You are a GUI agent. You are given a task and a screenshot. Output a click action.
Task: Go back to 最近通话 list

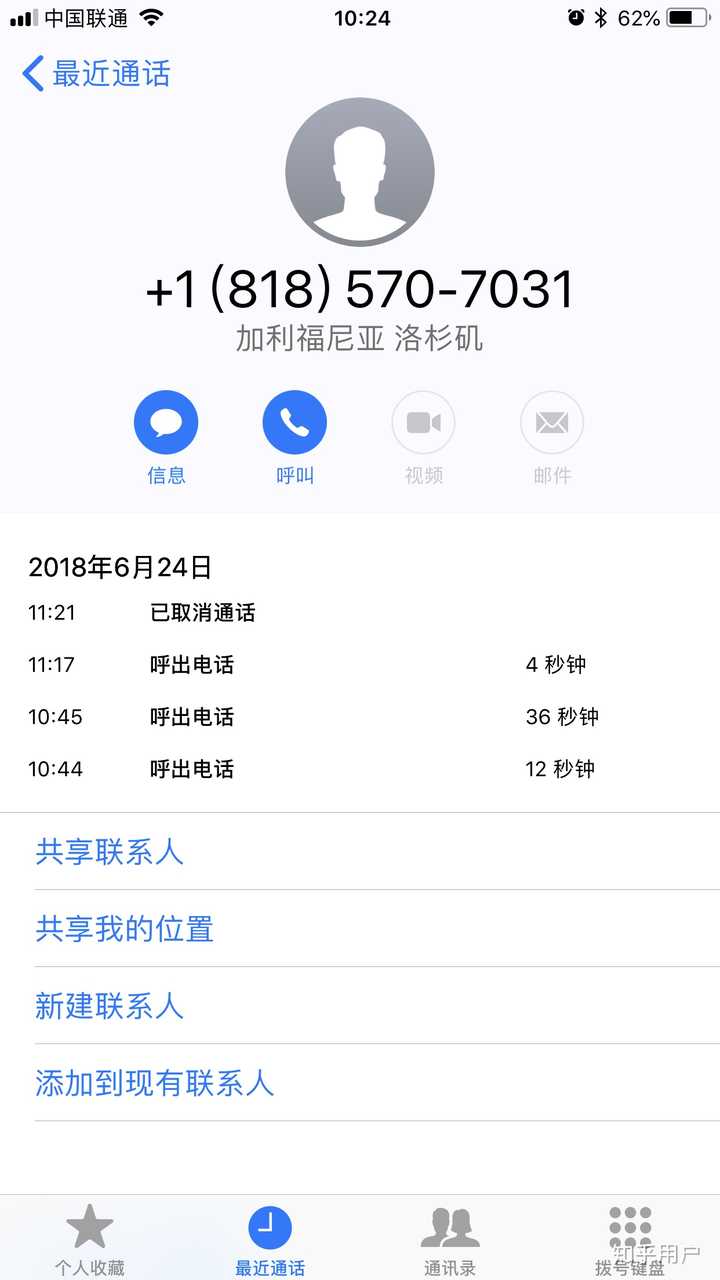tap(96, 74)
